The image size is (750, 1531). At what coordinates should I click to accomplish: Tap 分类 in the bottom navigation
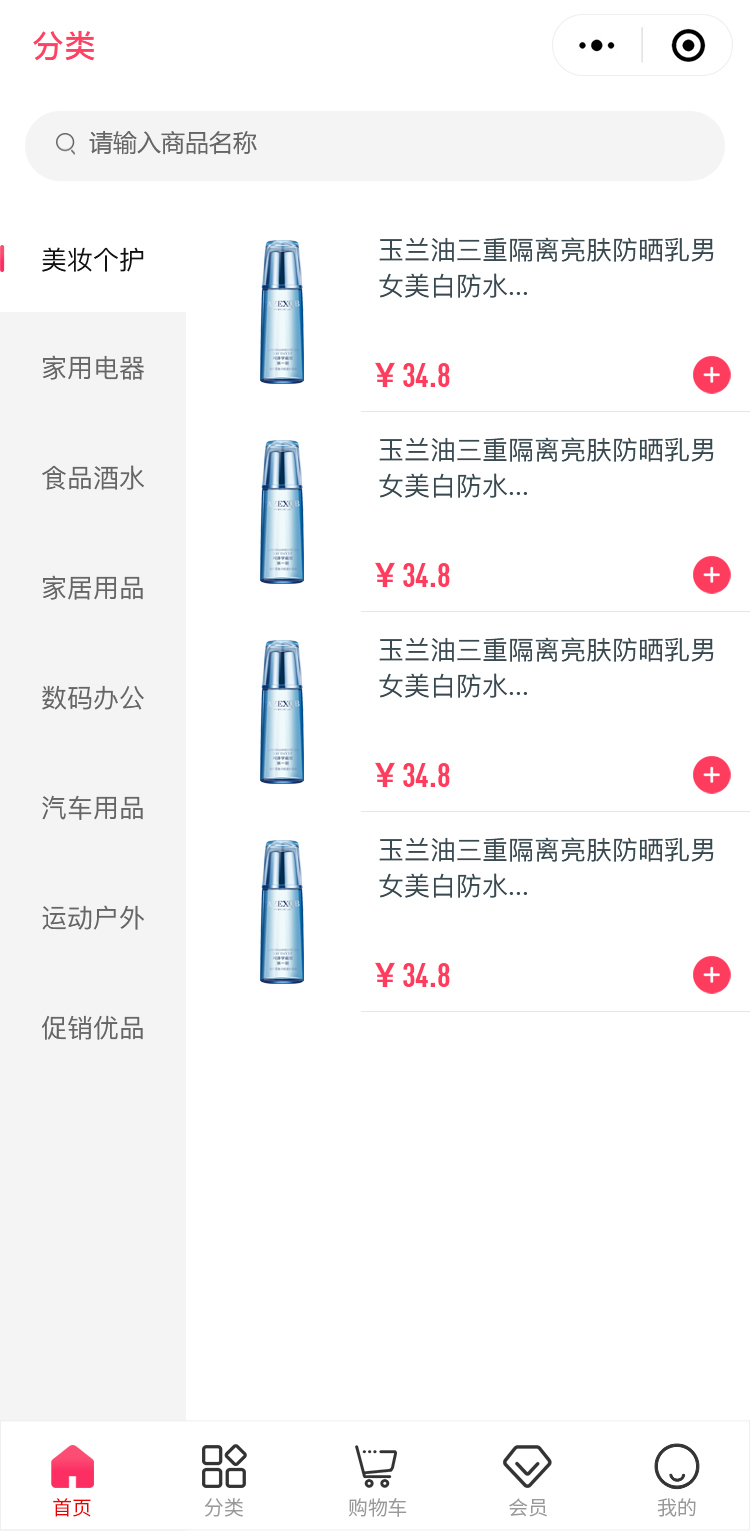click(x=224, y=1480)
